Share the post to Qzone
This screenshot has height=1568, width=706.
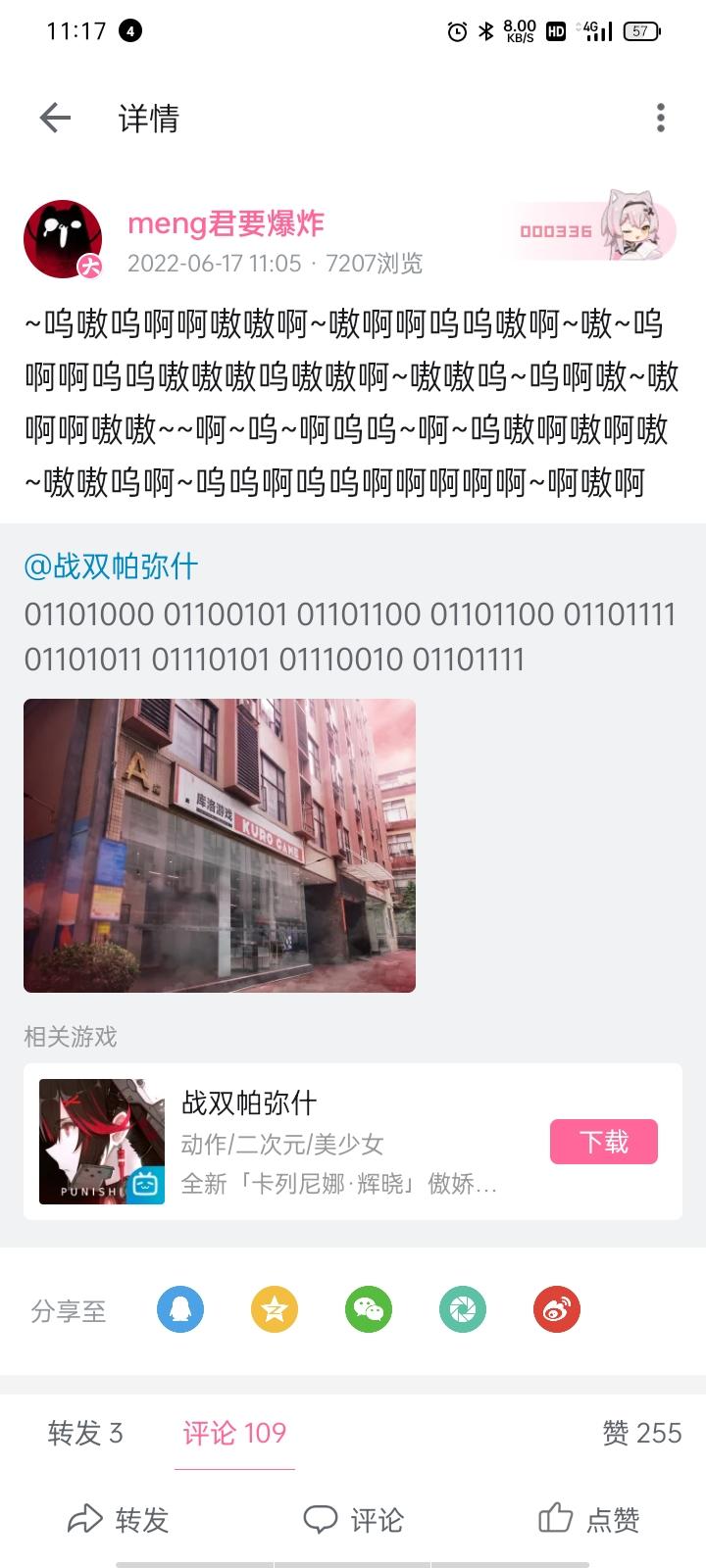point(276,1310)
